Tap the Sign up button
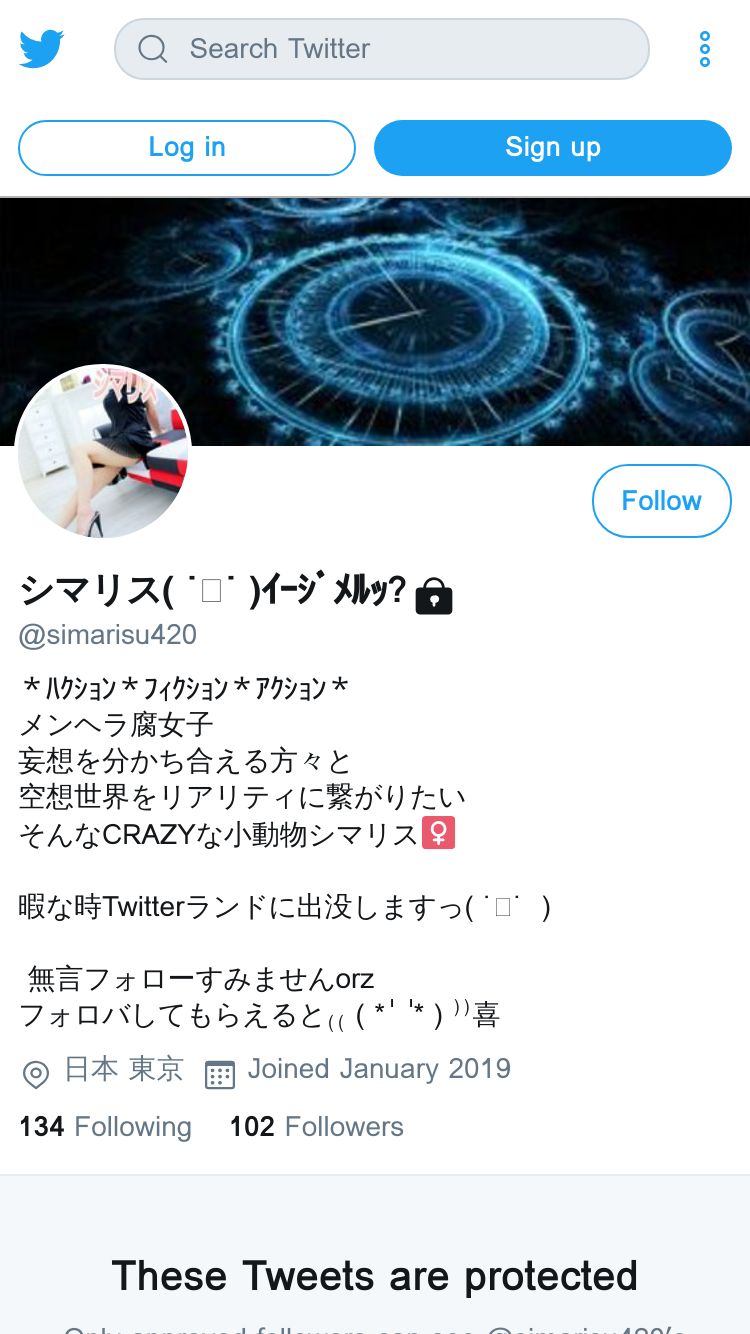This screenshot has width=750, height=1334. click(553, 148)
